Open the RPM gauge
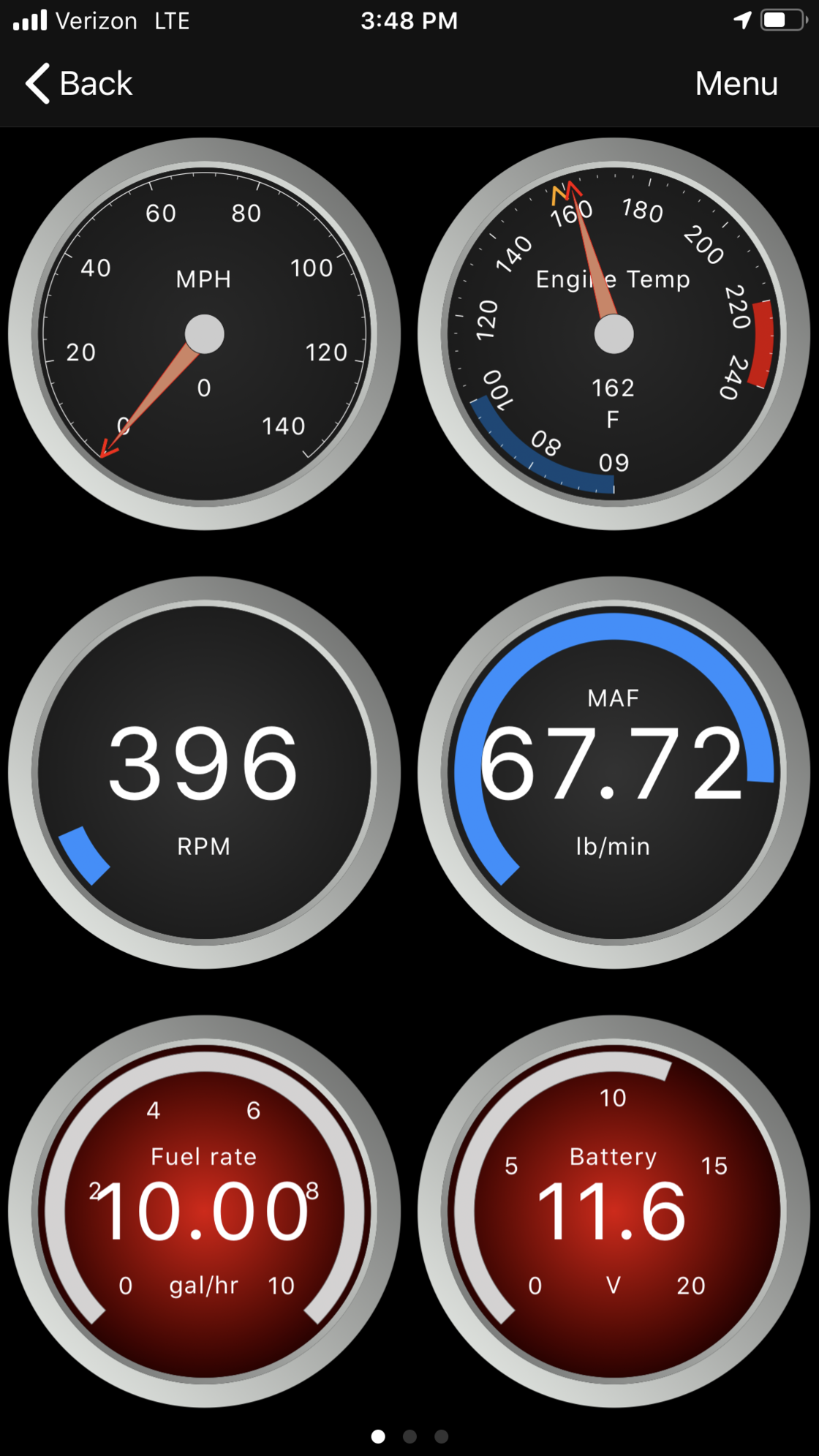The height and width of the screenshot is (1456, 819). point(204,773)
